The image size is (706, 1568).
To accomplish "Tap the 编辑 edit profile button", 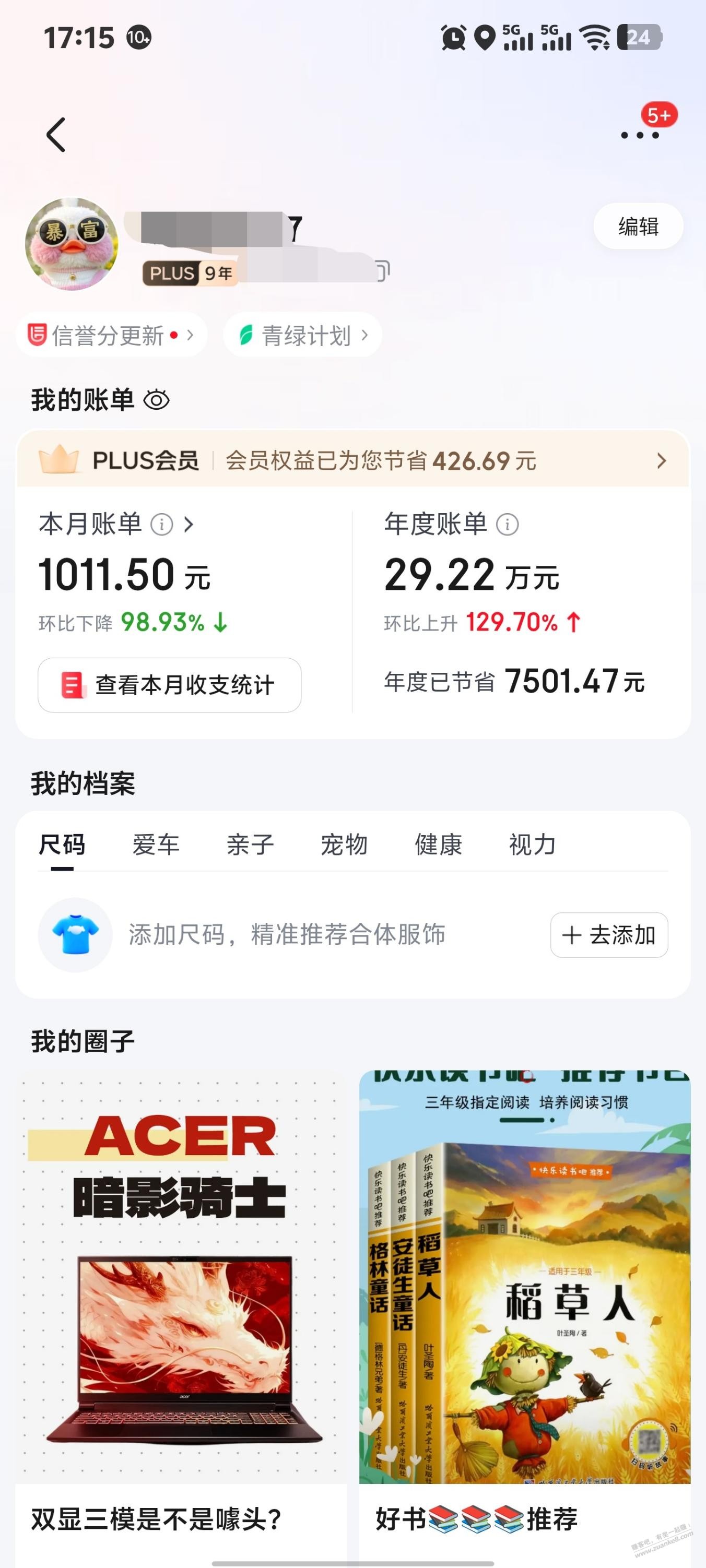I will [x=638, y=227].
